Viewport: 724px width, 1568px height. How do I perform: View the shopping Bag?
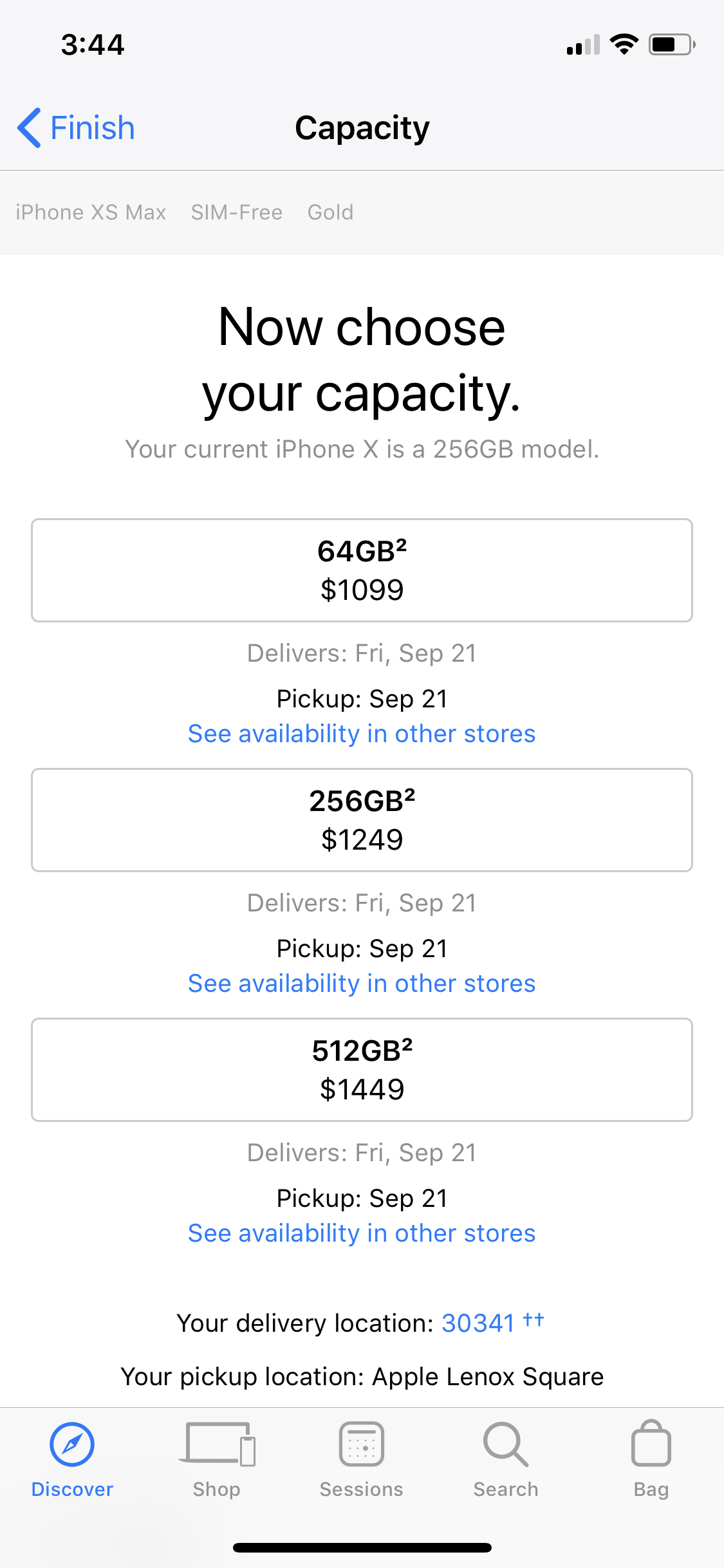(x=651, y=1460)
